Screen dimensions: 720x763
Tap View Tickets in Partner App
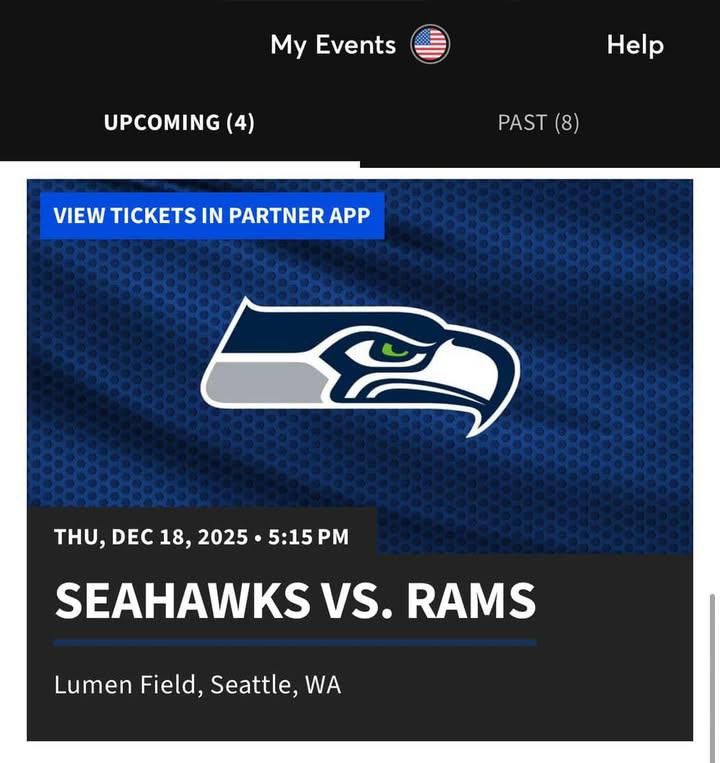click(x=212, y=216)
